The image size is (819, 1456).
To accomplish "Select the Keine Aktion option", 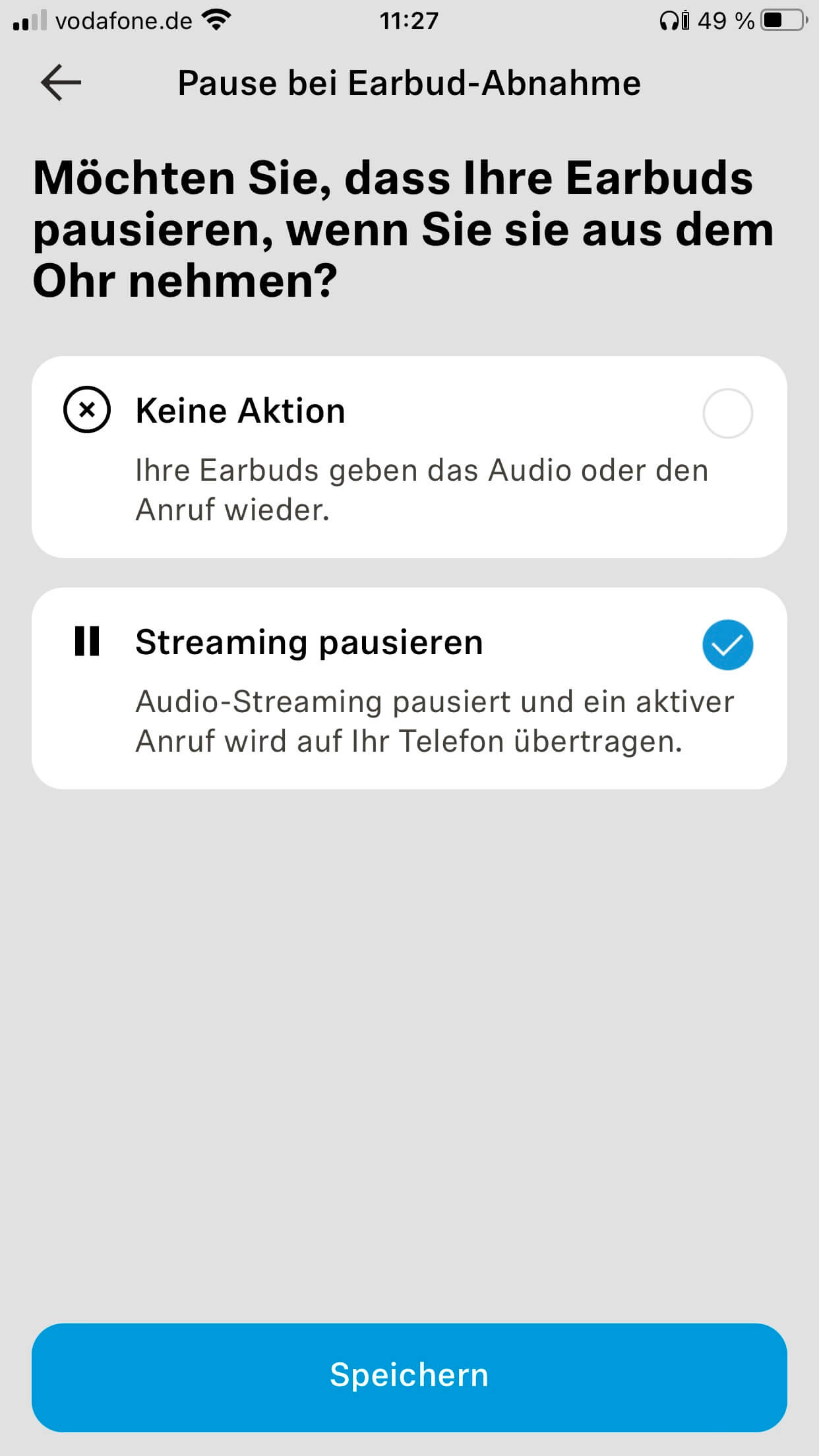I will point(727,413).
